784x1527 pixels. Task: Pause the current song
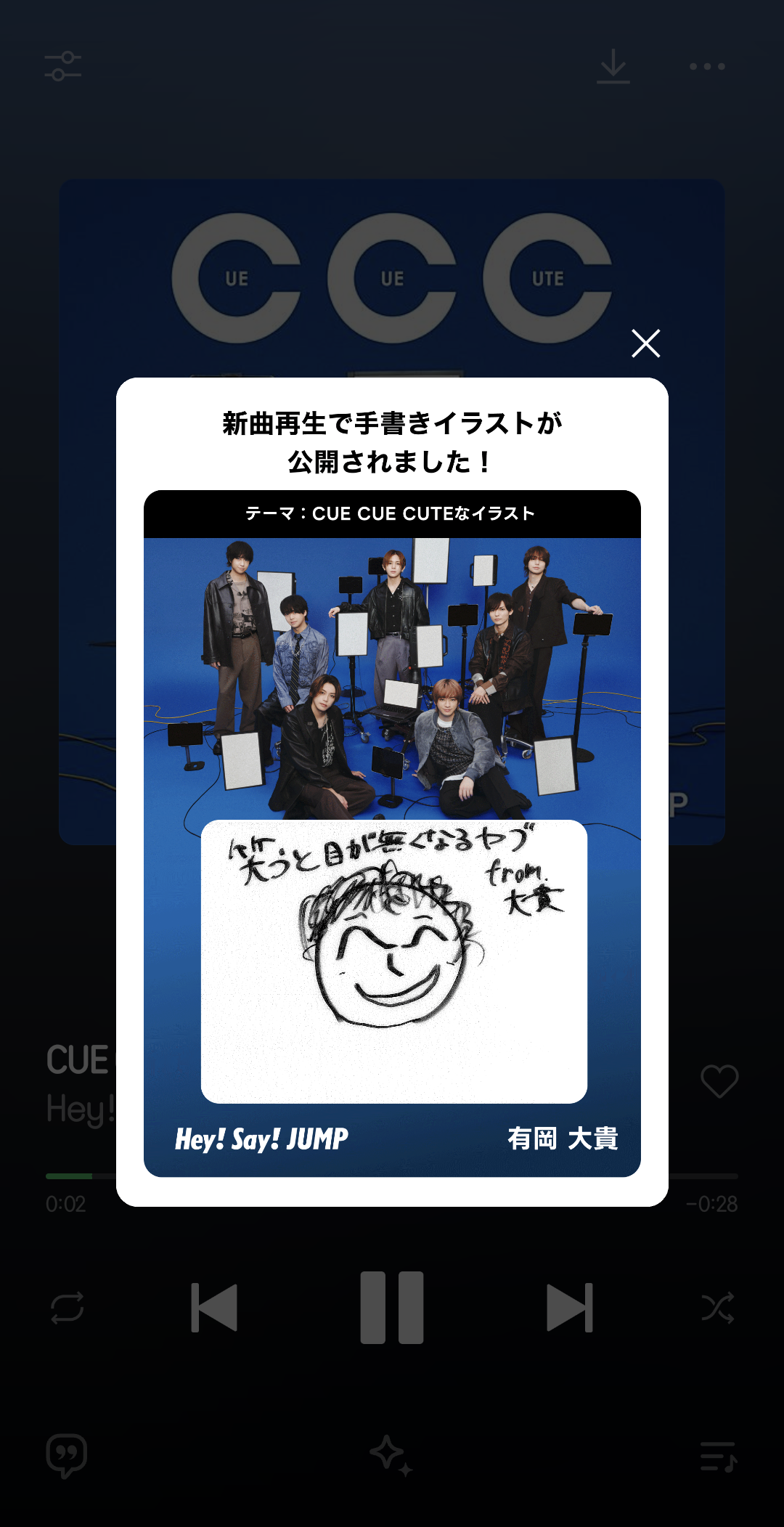click(392, 1308)
